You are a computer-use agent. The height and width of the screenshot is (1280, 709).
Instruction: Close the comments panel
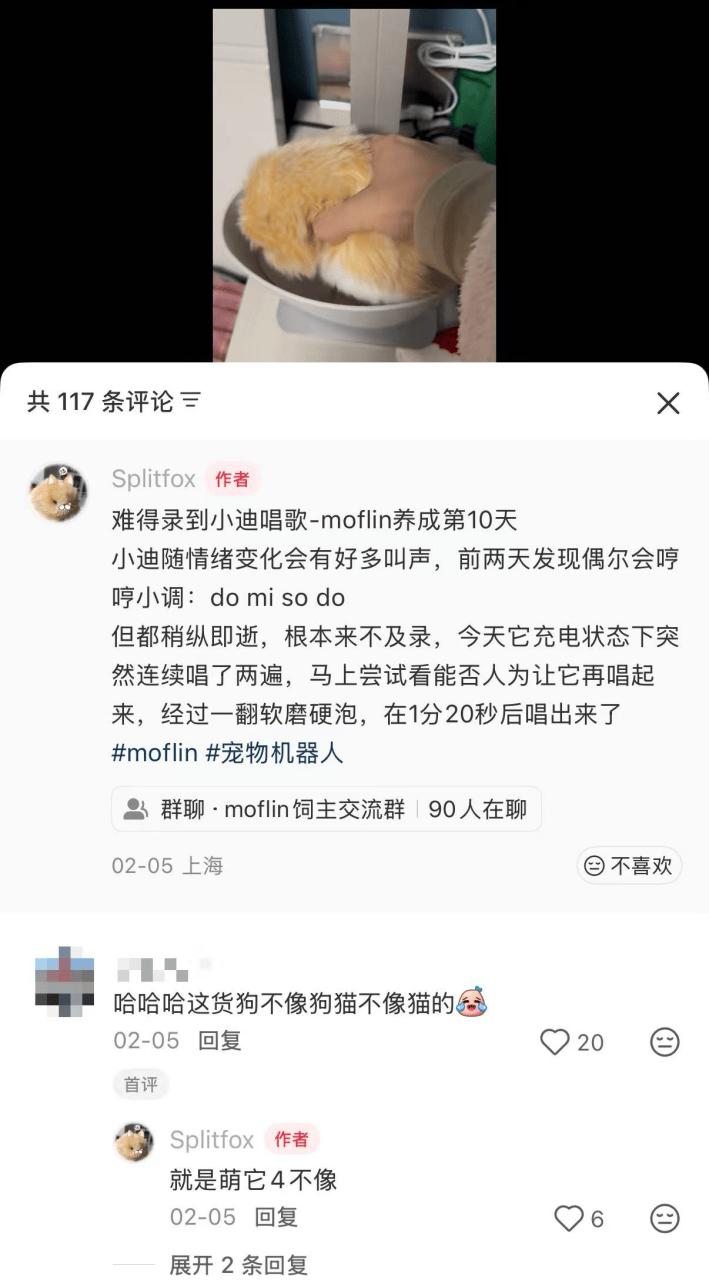[x=667, y=403]
